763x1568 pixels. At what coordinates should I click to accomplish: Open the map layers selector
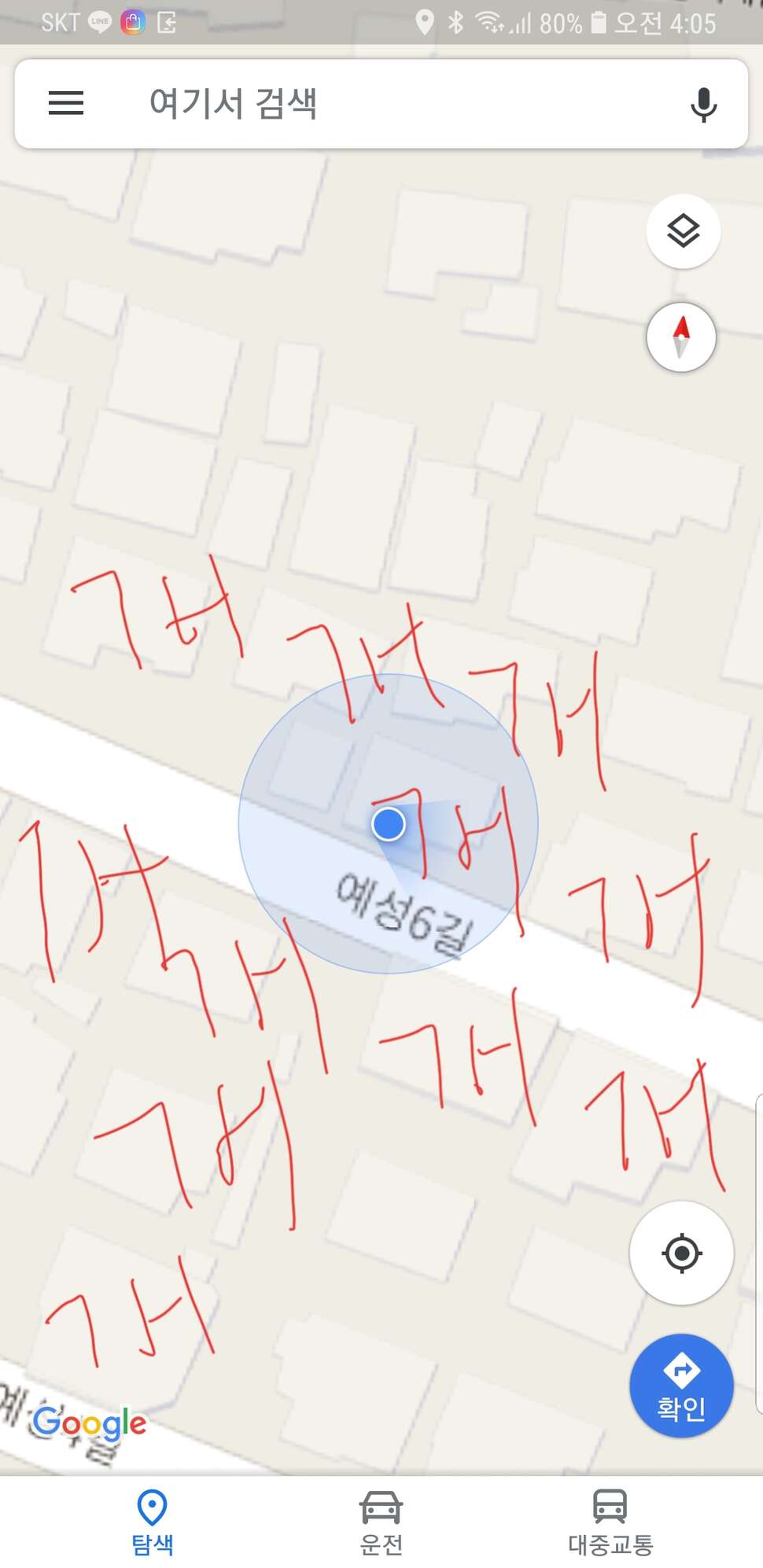tap(683, 231)
